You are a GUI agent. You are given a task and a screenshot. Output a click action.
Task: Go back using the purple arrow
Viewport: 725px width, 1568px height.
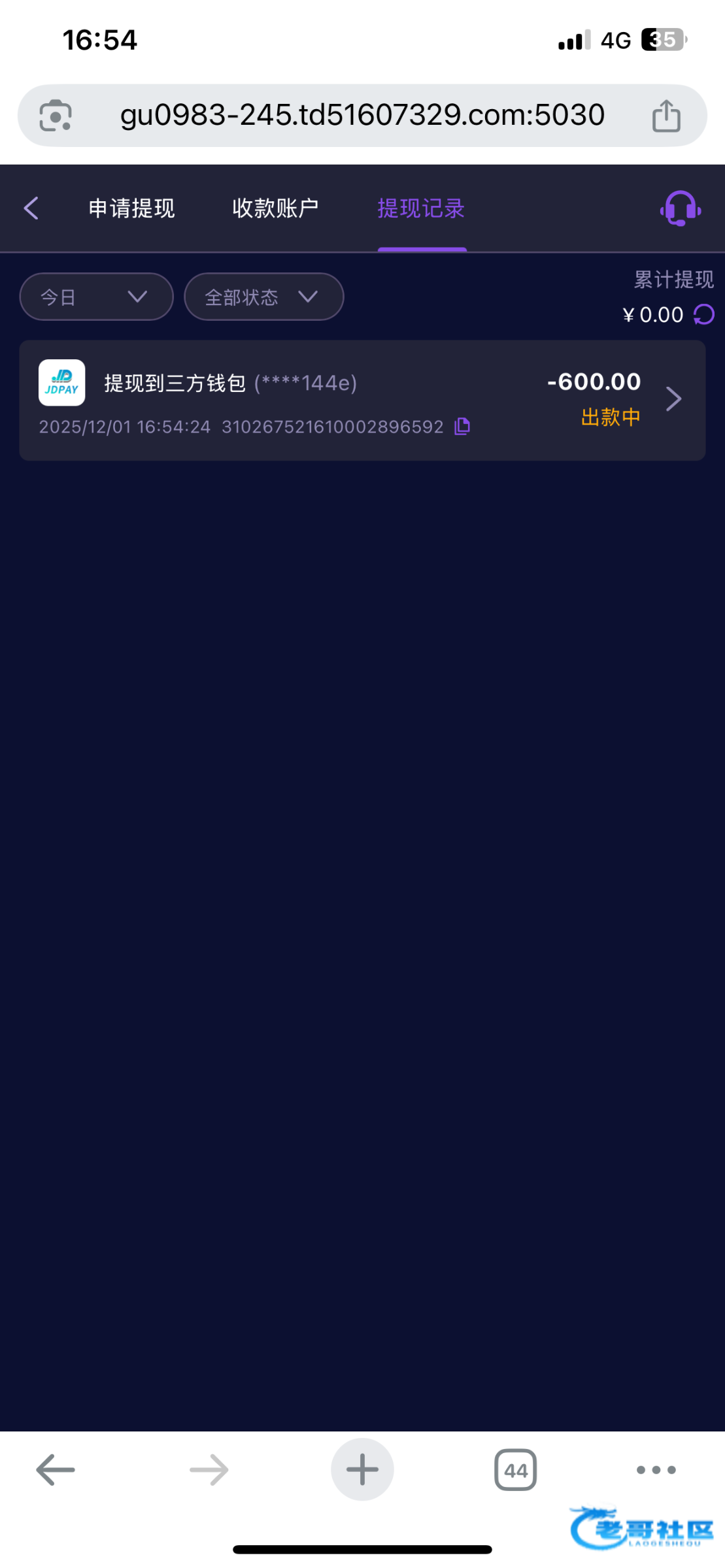[x=31, y=208]
